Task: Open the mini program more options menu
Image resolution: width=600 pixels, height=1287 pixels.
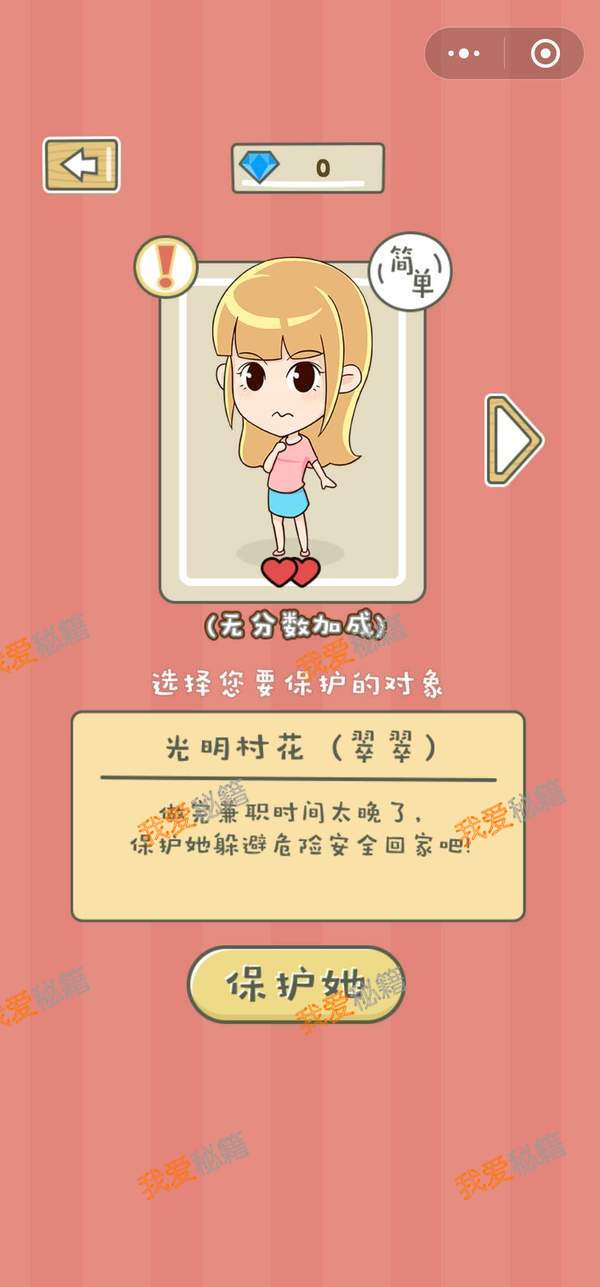Action: click(x=464, y=54)
